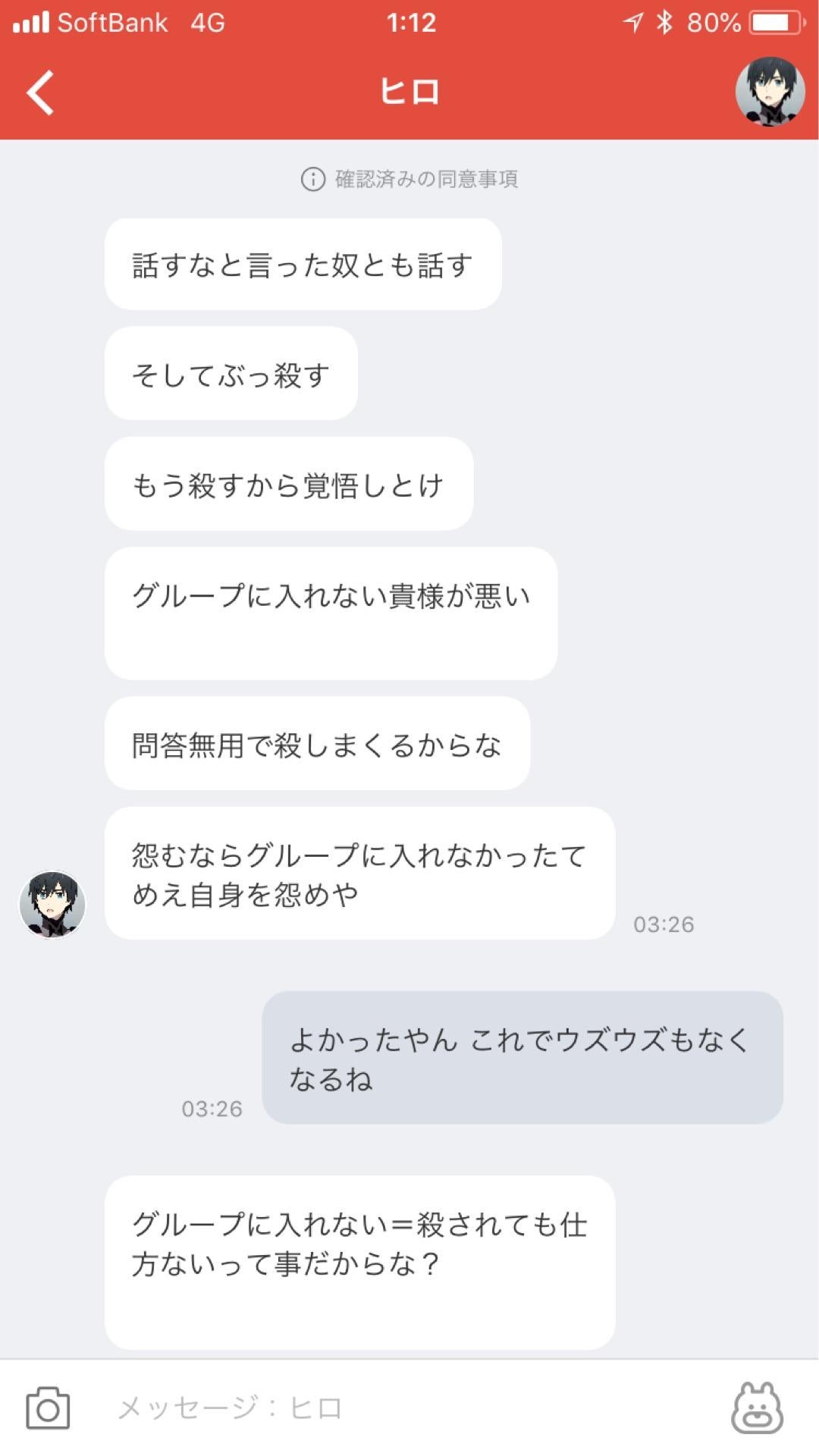Tap the Bluetooth icon in the status bar
819x1456 pixels.
click(x=663, y=22)
